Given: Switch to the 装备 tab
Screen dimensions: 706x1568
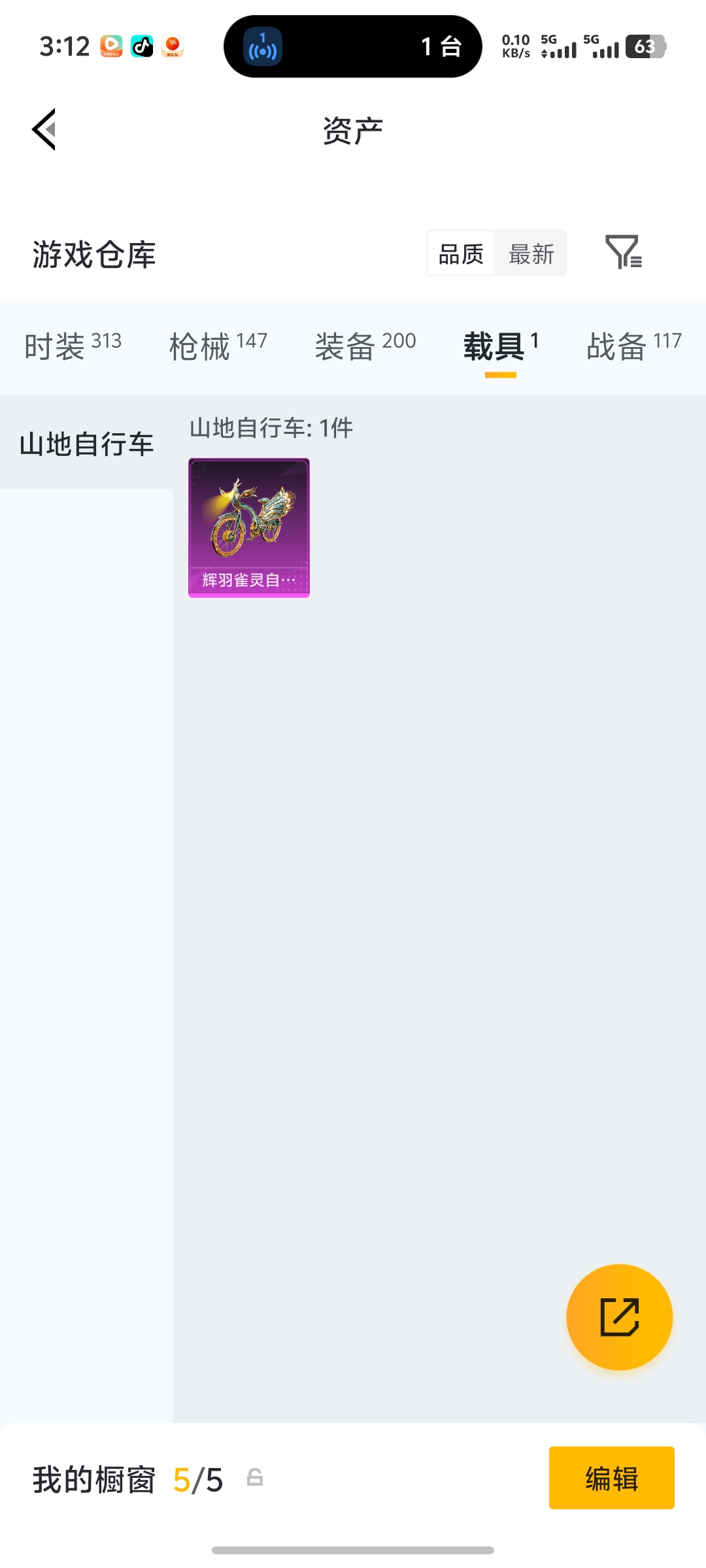Looking at the screenshot, I should pyautogui.click(x=365, y=346).
